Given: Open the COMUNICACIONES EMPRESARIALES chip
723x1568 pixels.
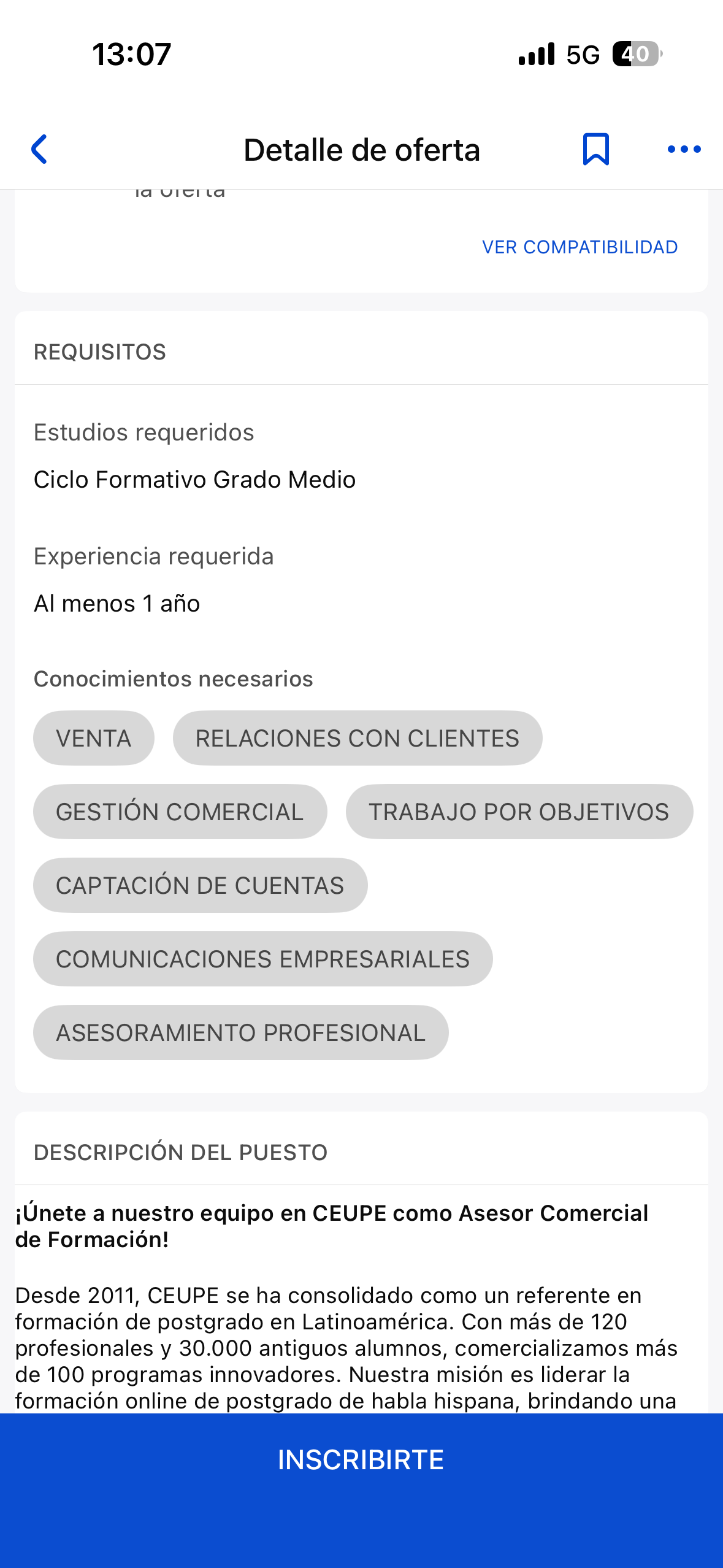Looking at the screenshot, I should [x=262, y=959].
